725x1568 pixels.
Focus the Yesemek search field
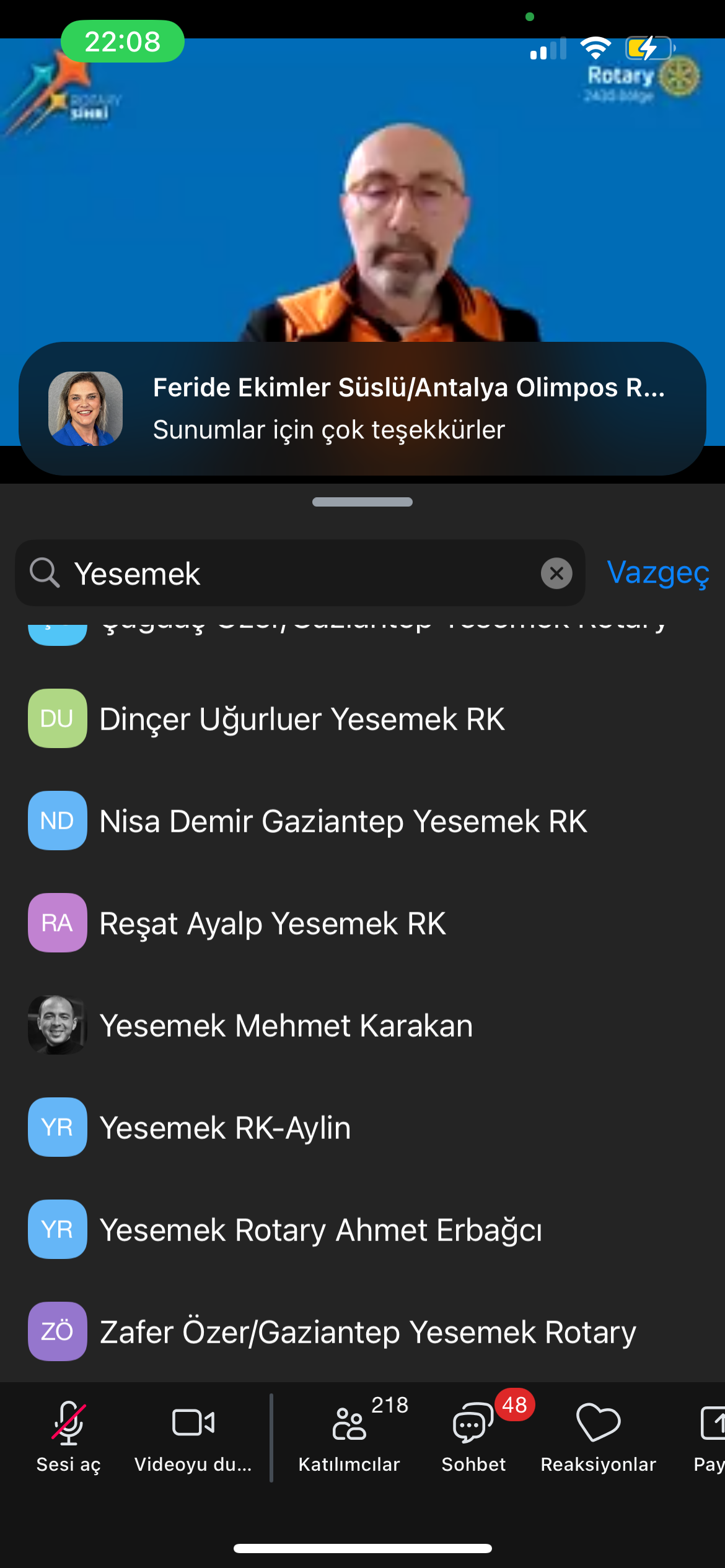click(300, 573)
